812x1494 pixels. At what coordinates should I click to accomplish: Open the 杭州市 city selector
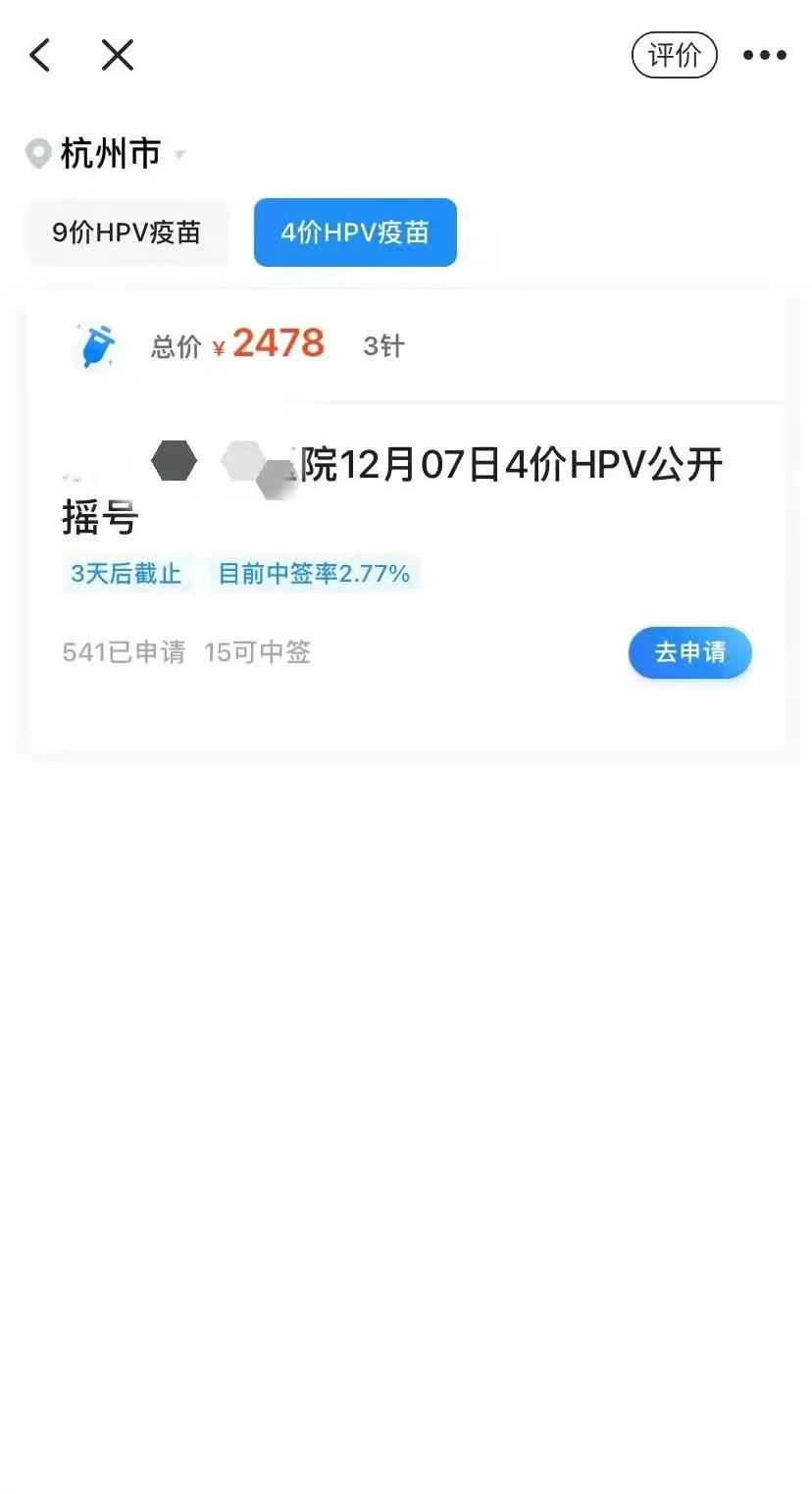pos(106,154)
